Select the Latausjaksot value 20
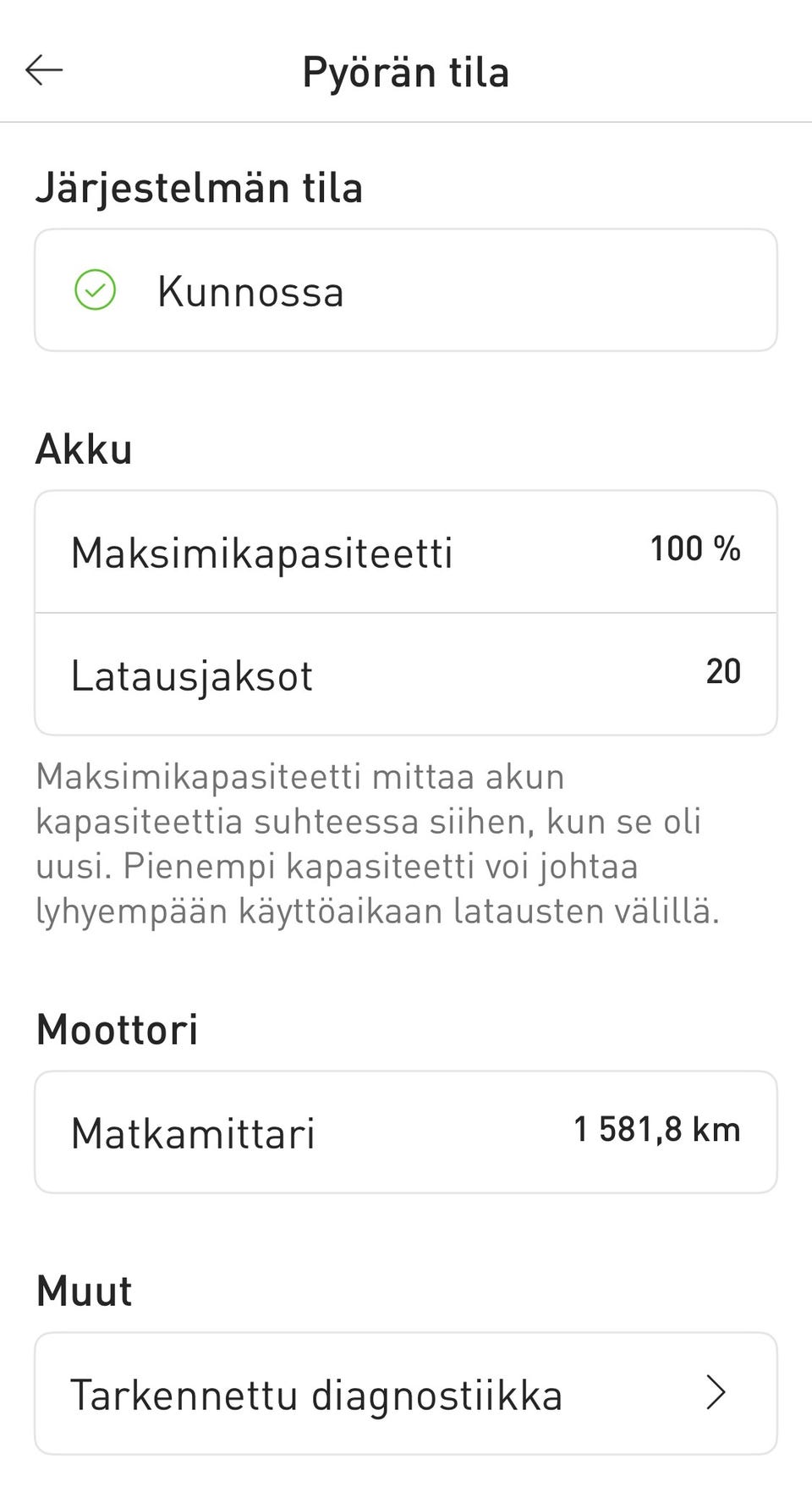The image size is (812, 1487). 724,671
